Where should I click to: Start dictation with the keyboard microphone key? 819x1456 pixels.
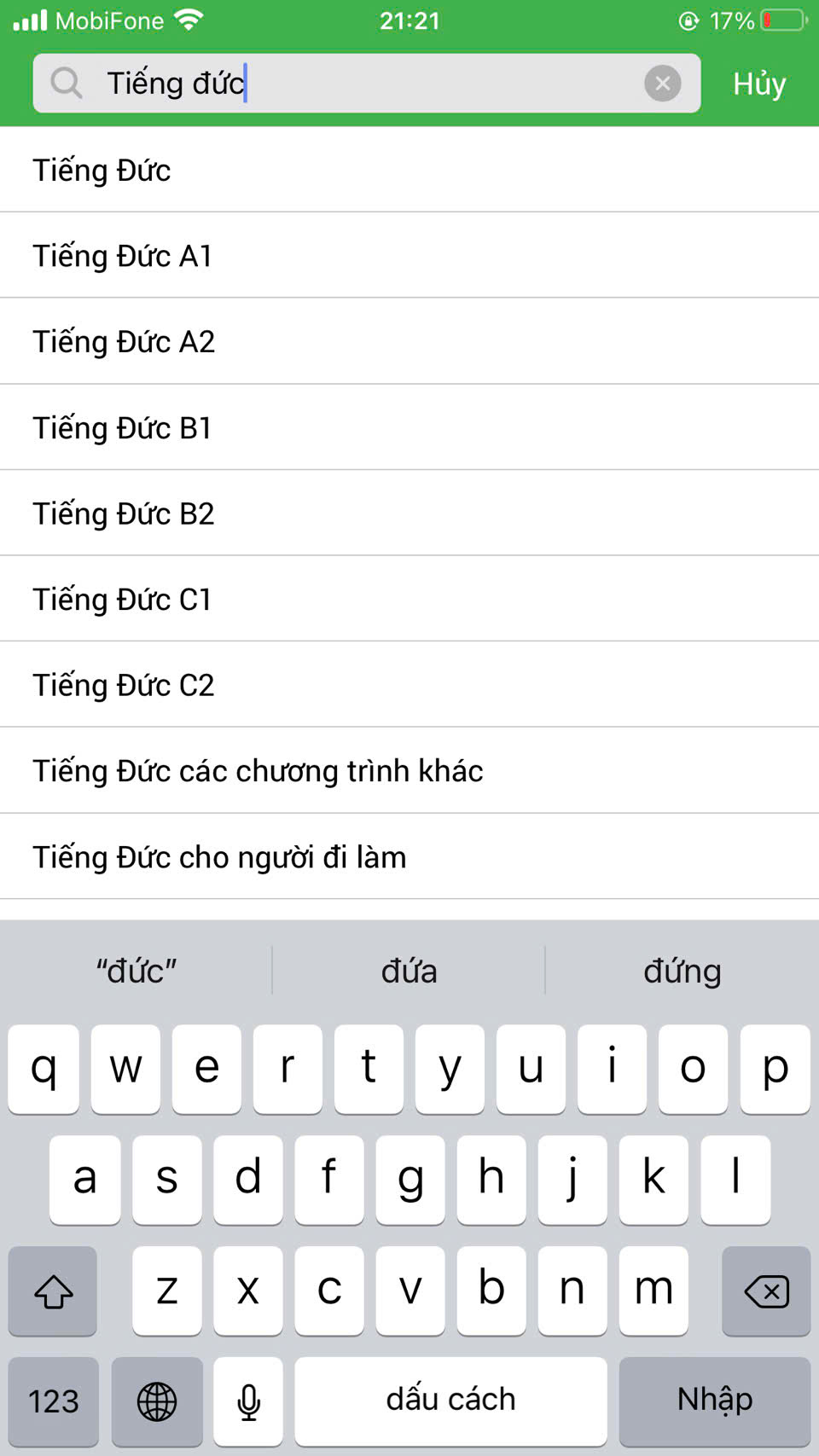(x=248, y=1400)
